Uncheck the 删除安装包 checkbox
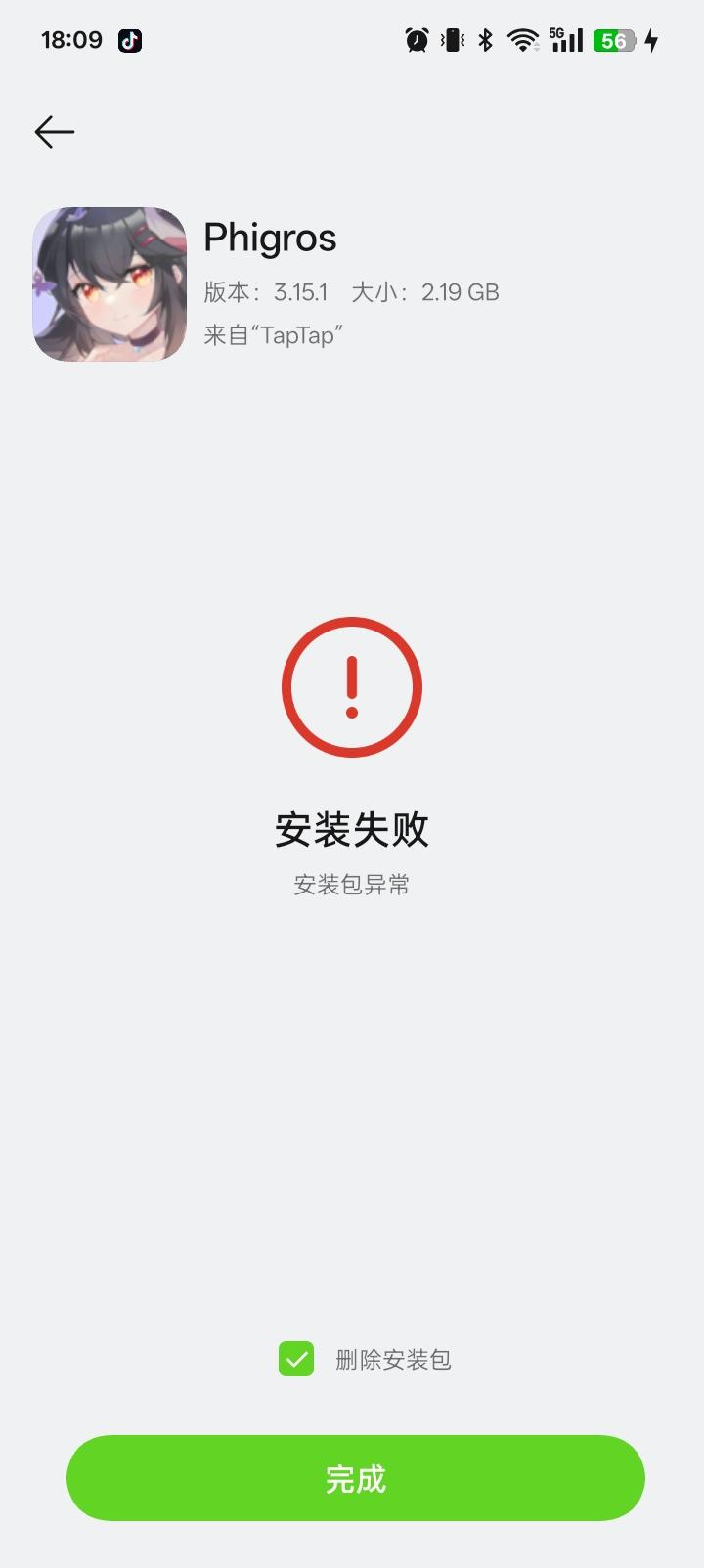This screenshot has width=704, height=1568. (x=298, y=1359)
